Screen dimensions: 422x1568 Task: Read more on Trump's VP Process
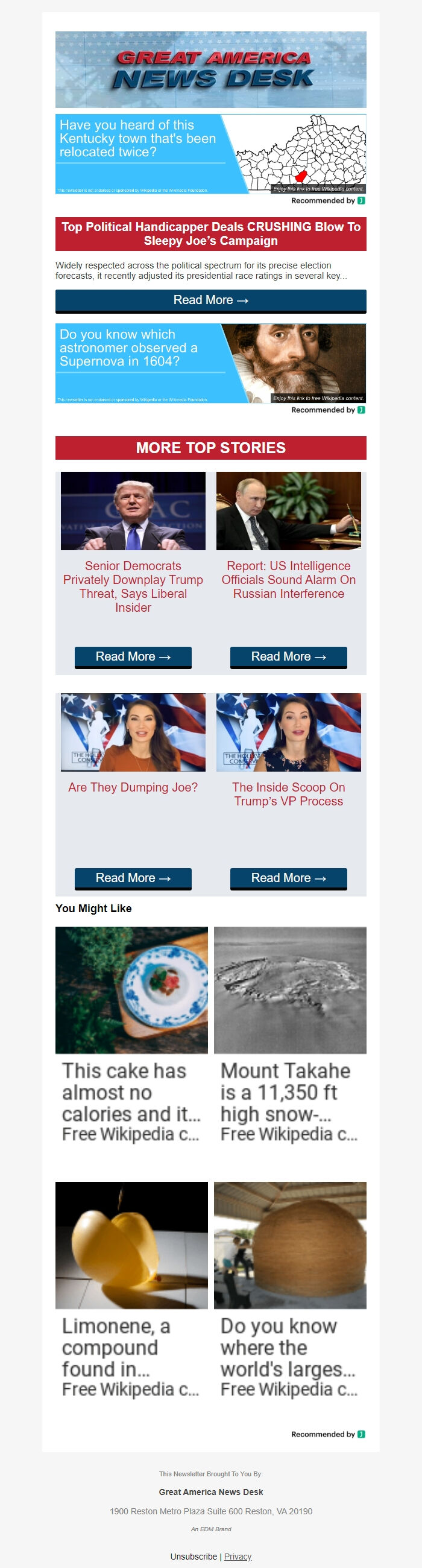coord(288,878)
